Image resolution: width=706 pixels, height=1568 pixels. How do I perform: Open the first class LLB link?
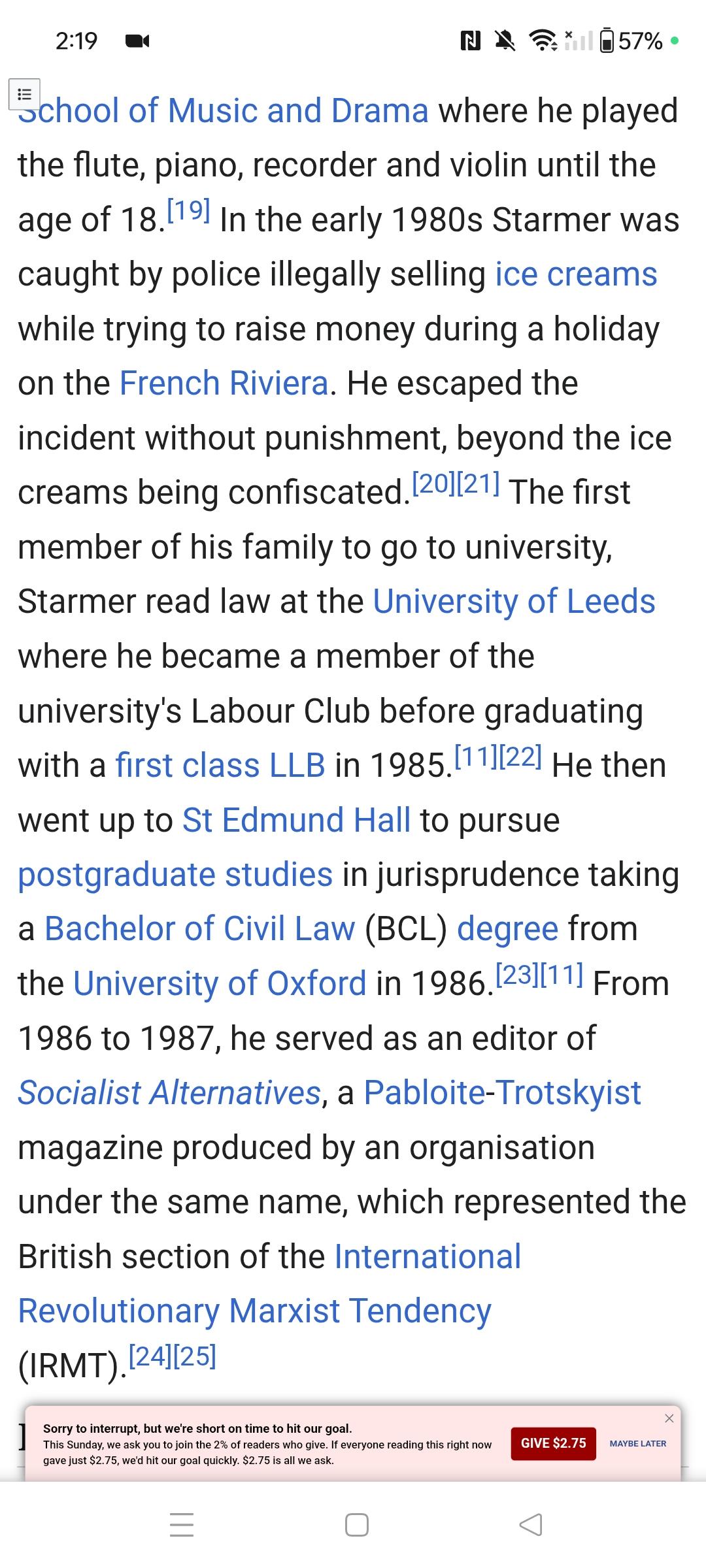(220, 765)
